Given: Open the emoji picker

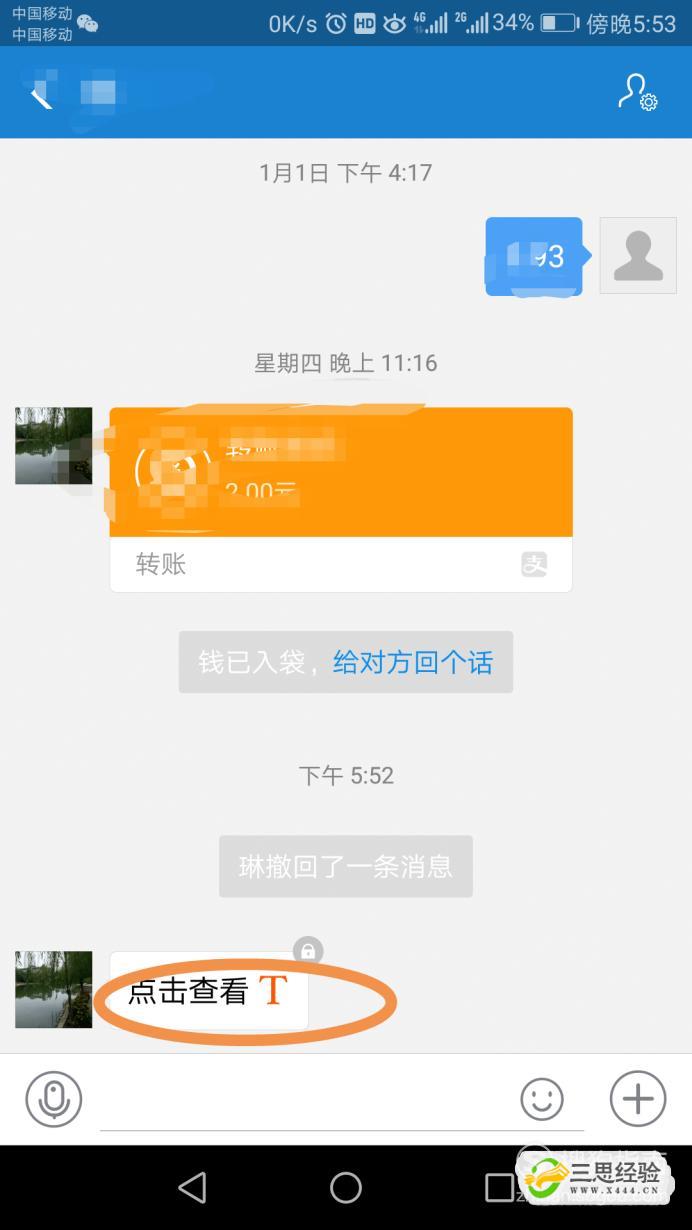Looking at the screenshot, I should [542, 1100].
